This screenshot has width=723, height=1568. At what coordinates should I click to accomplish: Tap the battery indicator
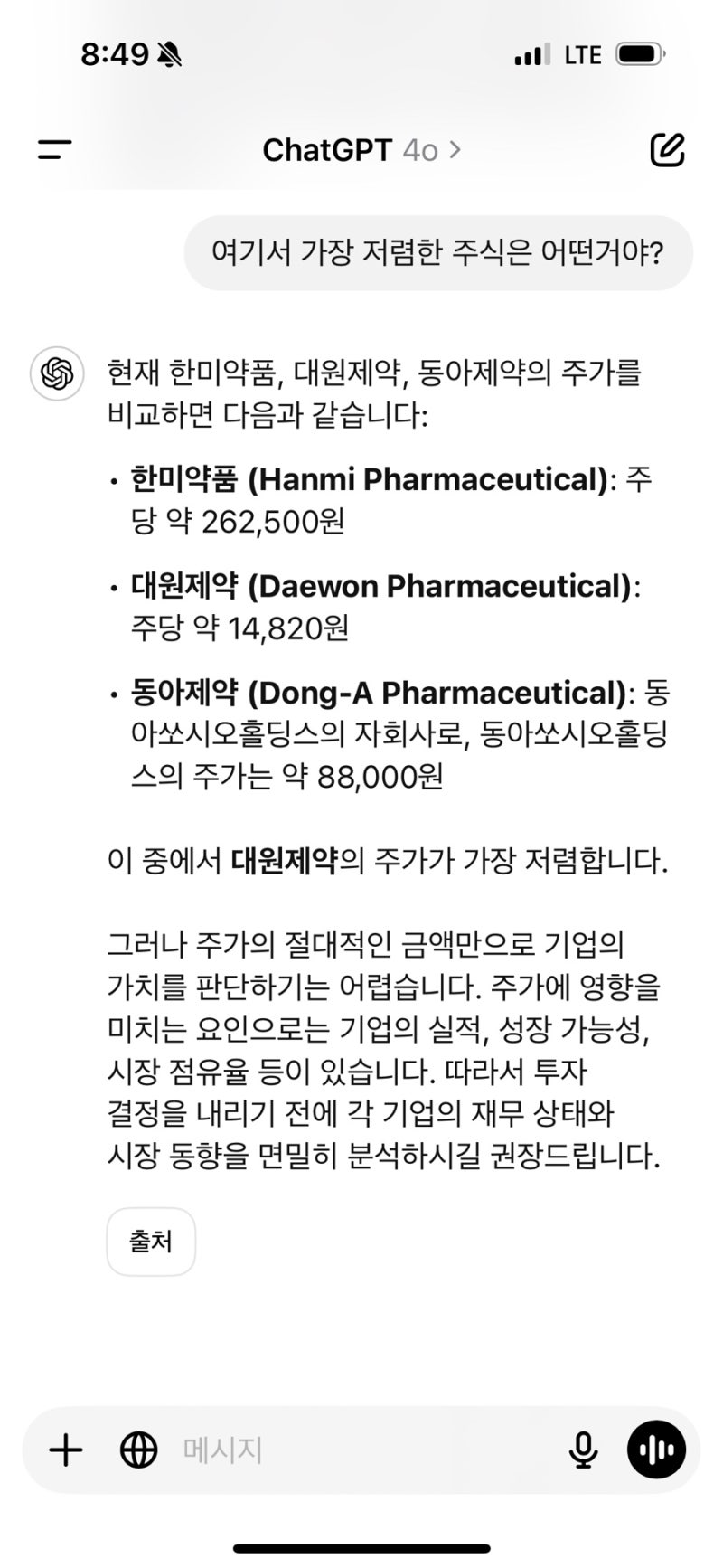(638, 53)
